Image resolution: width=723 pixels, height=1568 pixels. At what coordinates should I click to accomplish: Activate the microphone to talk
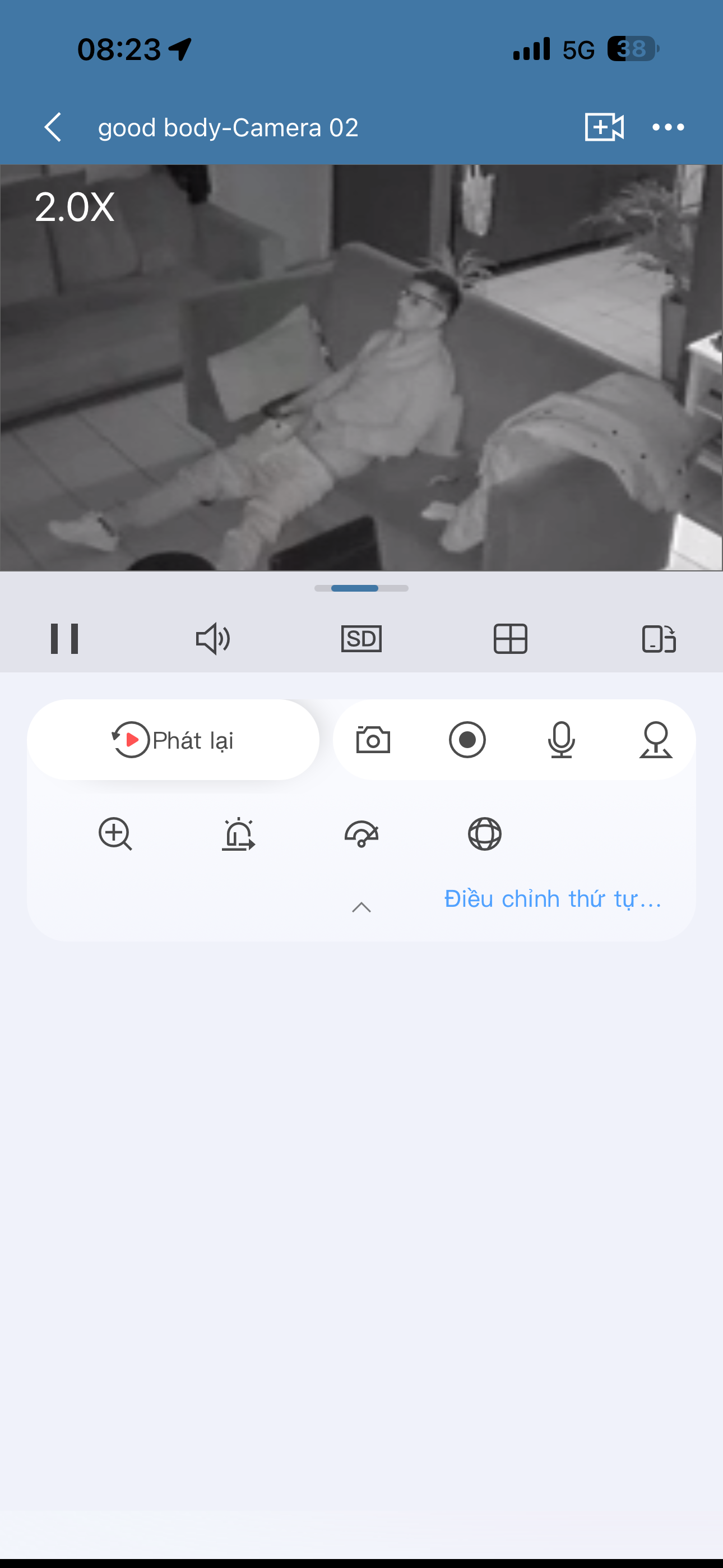561,740
